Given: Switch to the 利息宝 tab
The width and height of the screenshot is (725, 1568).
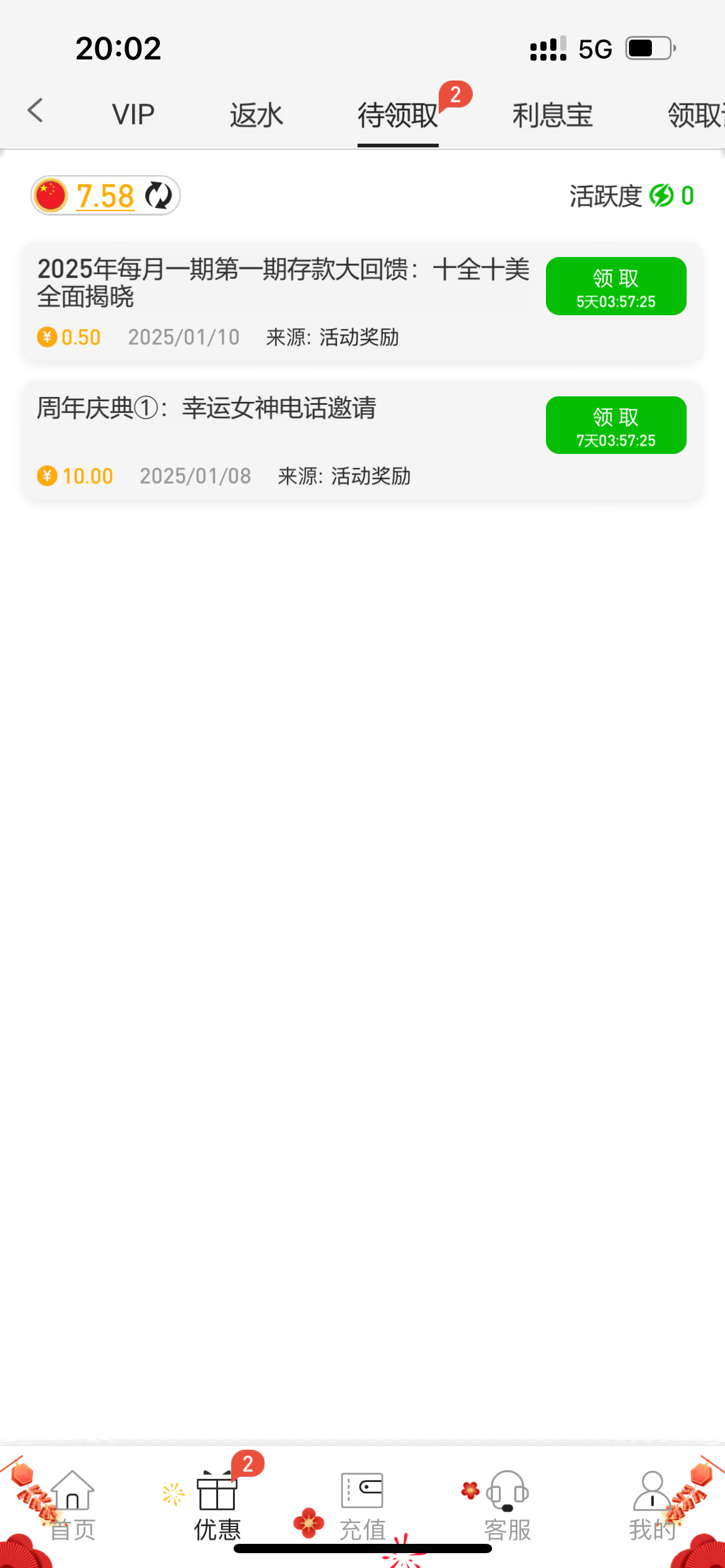Looking at the screenshot, I should pos(552,115).
